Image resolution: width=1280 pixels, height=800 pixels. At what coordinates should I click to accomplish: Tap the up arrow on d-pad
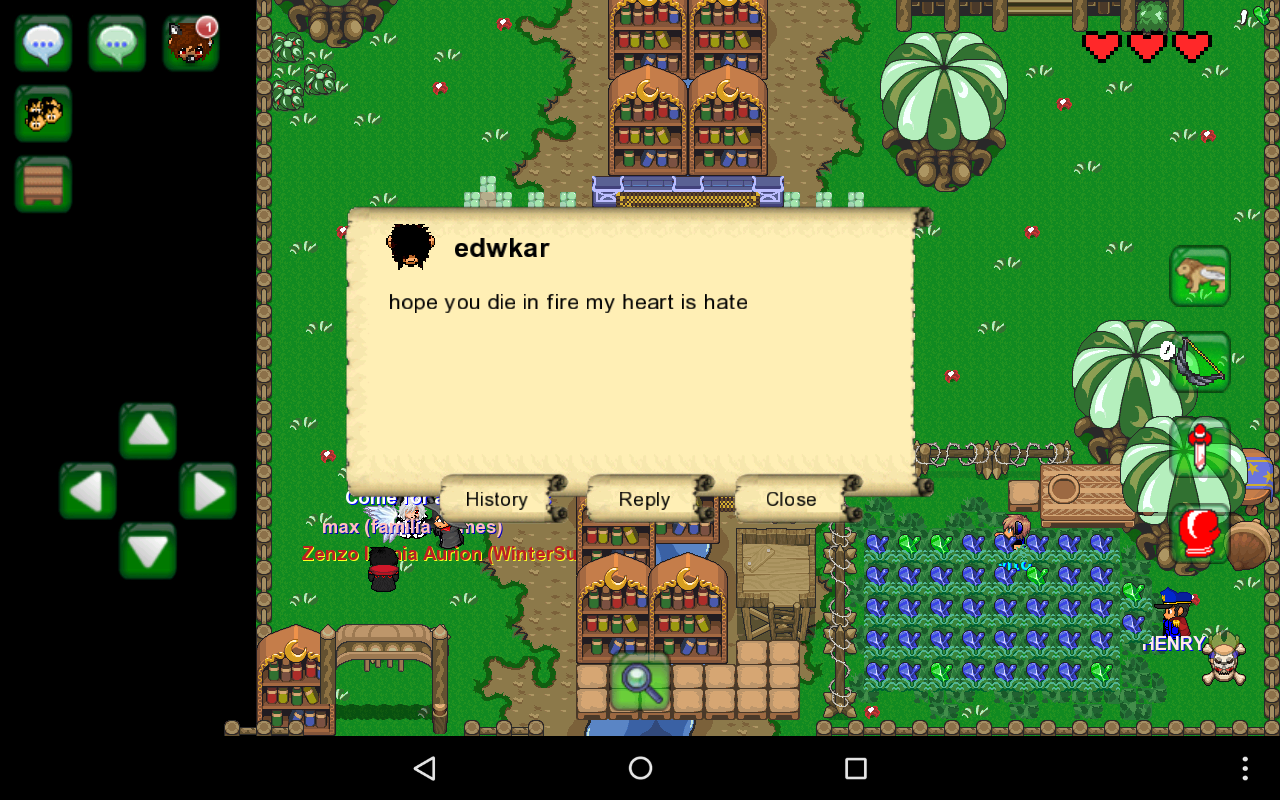148,431
